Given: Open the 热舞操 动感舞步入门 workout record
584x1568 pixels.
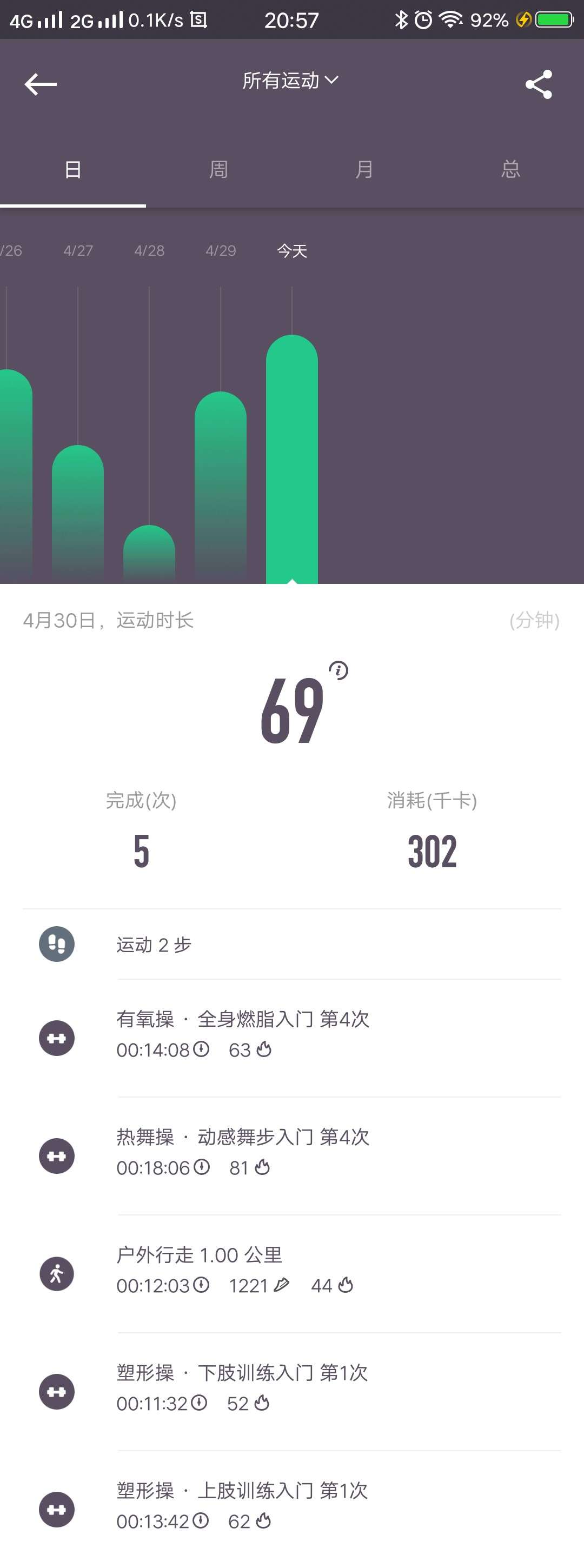Looking at the screenshot, I should click(x=243, y=1151).
